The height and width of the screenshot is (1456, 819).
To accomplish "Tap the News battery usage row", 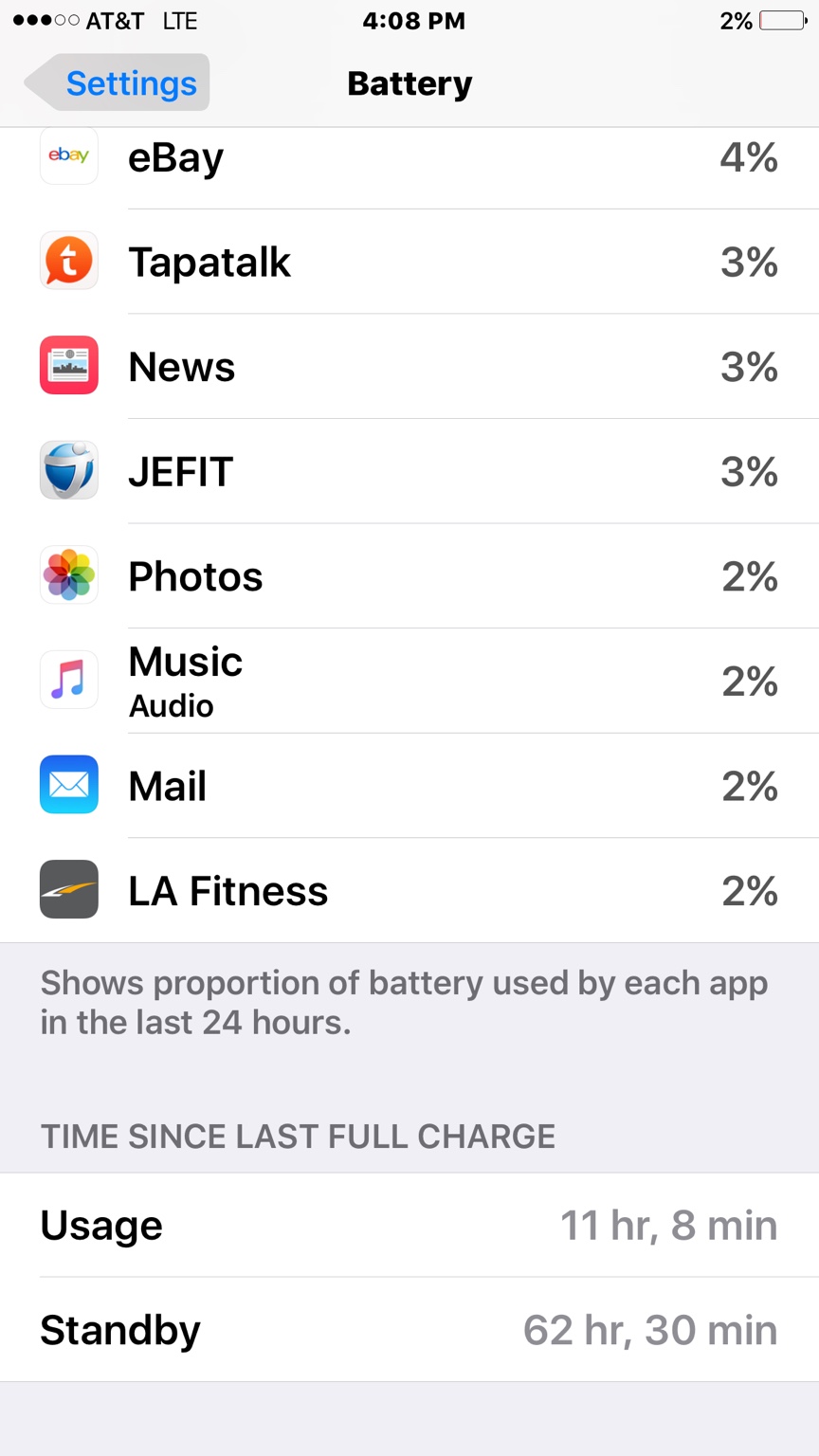I will [409, 367].
